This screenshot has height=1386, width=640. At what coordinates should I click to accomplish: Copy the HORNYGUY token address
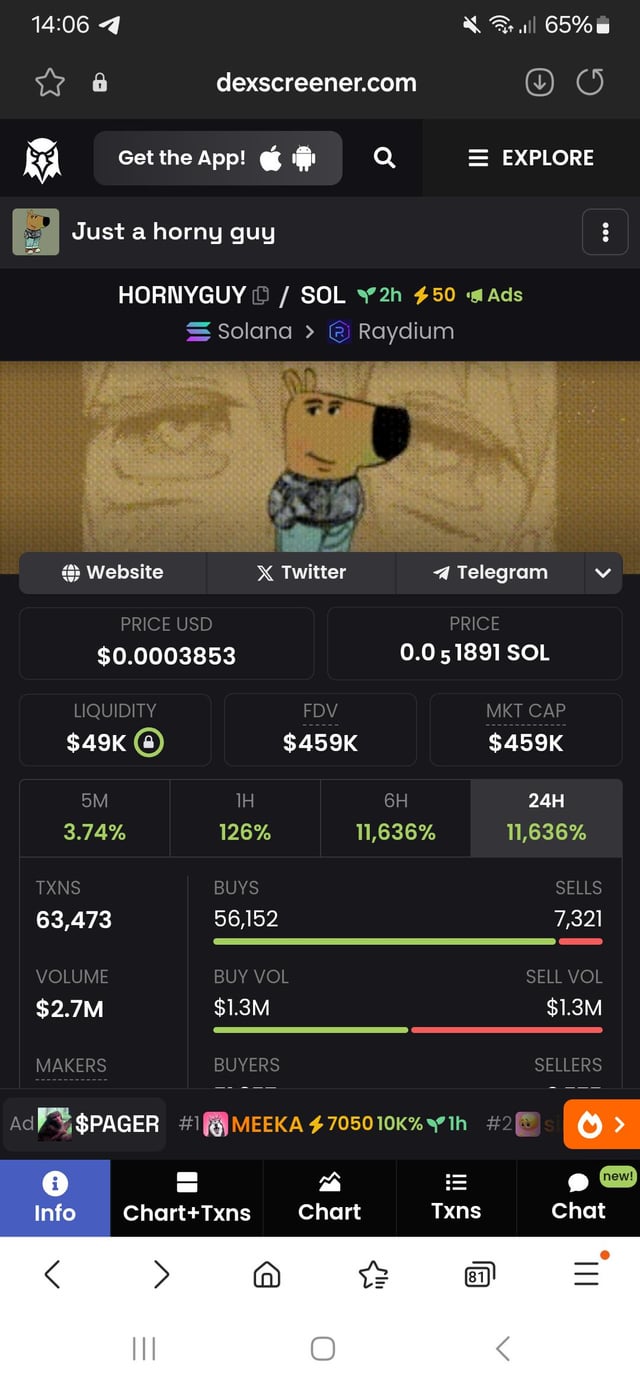click(261, 295)
